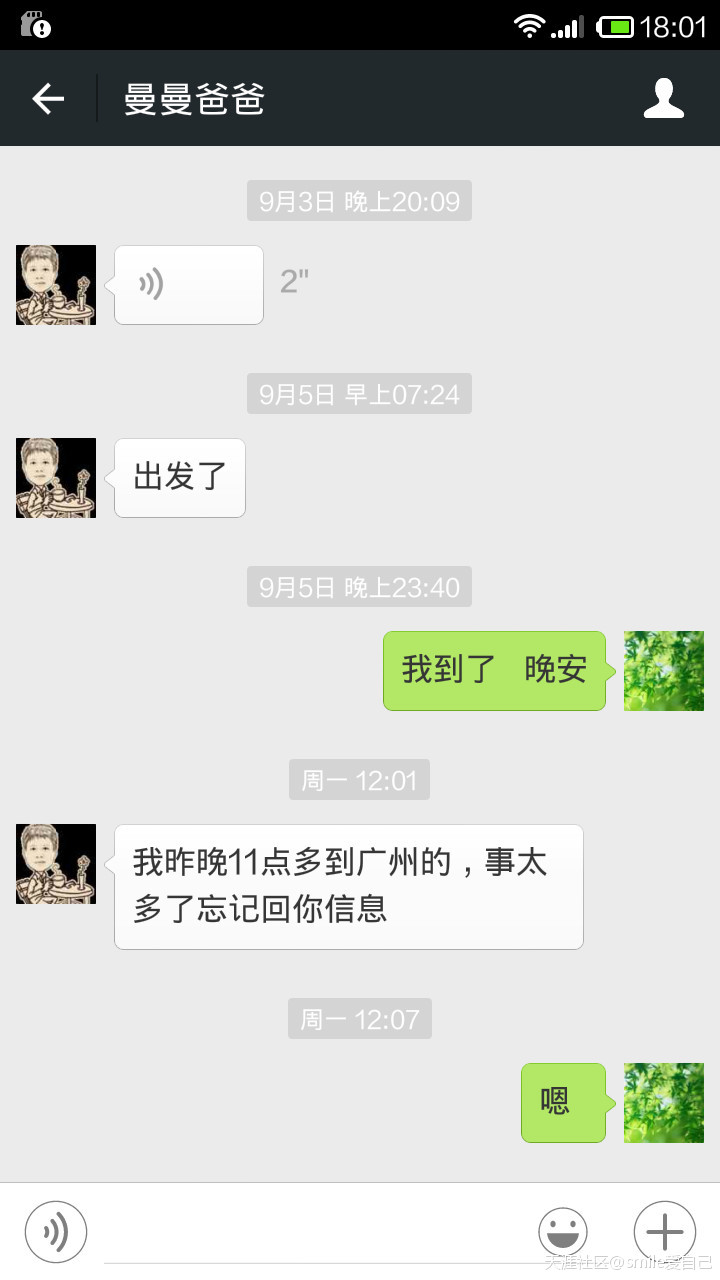Open the emoji picker
The width and height of the screenshot is (720, 1280).
563,1231
